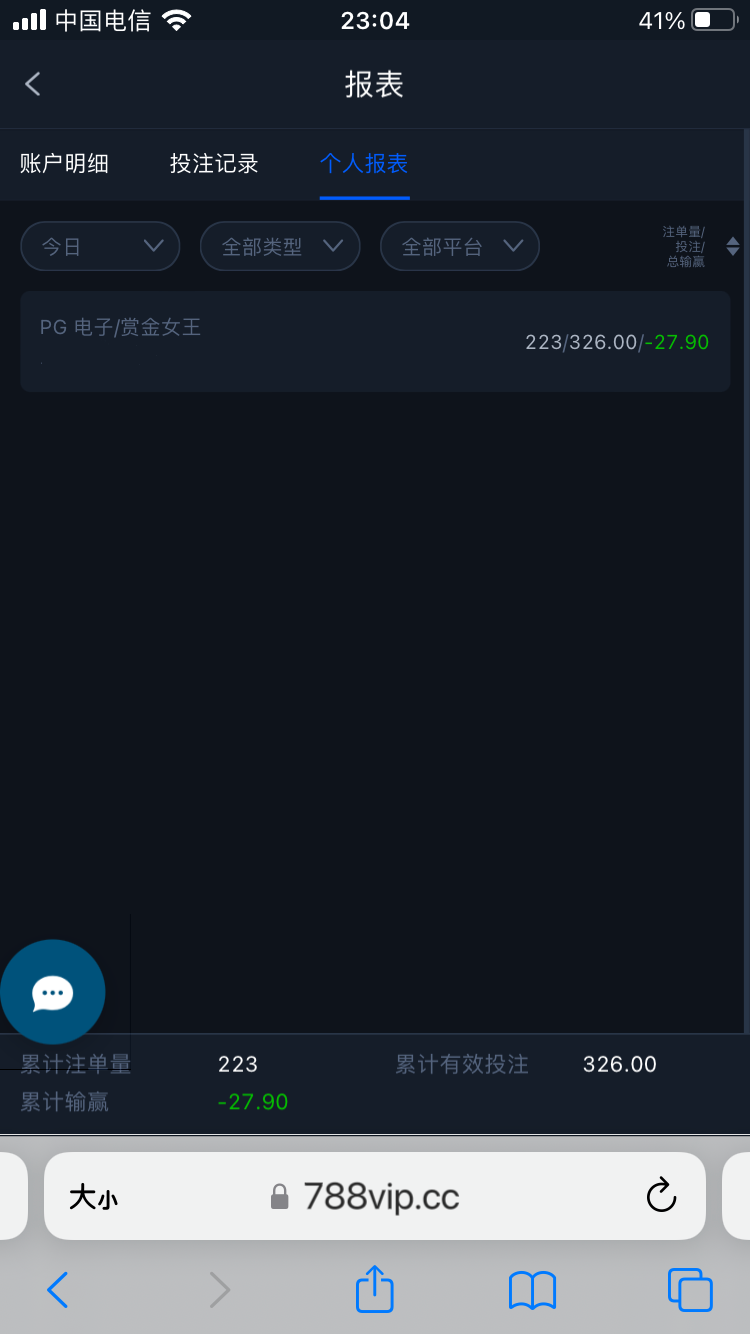
Task: Open the 全部平台 platform dropdown
Action: point(460,246)
